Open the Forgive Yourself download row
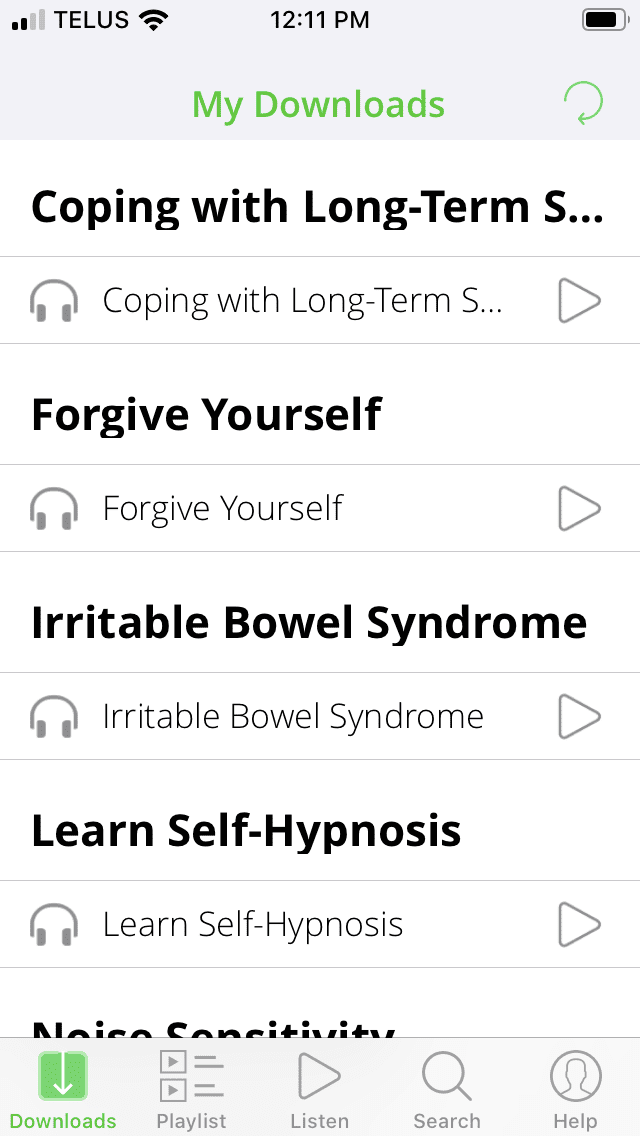 pyautogui.click(x=320, y=509)
